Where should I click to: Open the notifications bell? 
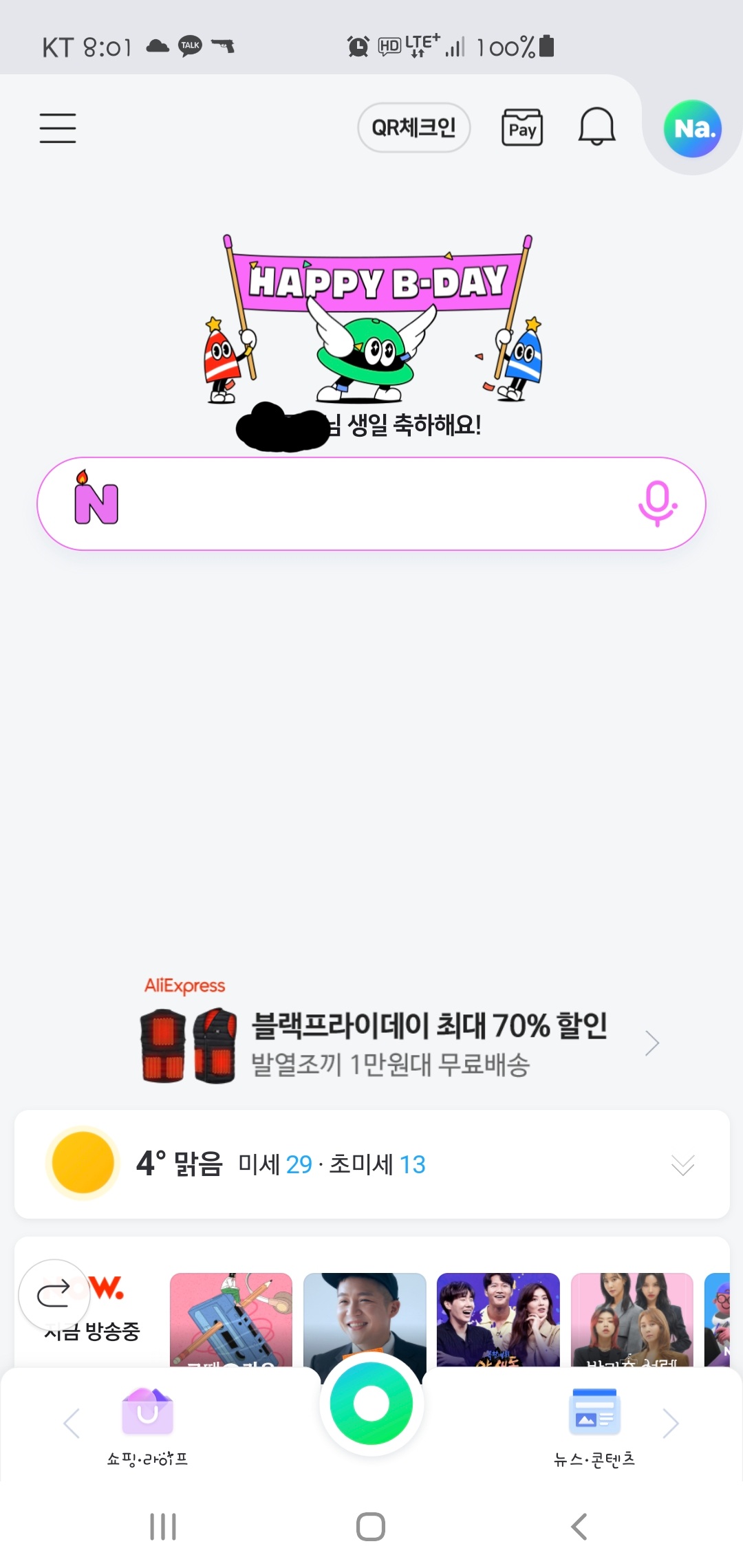point(596,127)
